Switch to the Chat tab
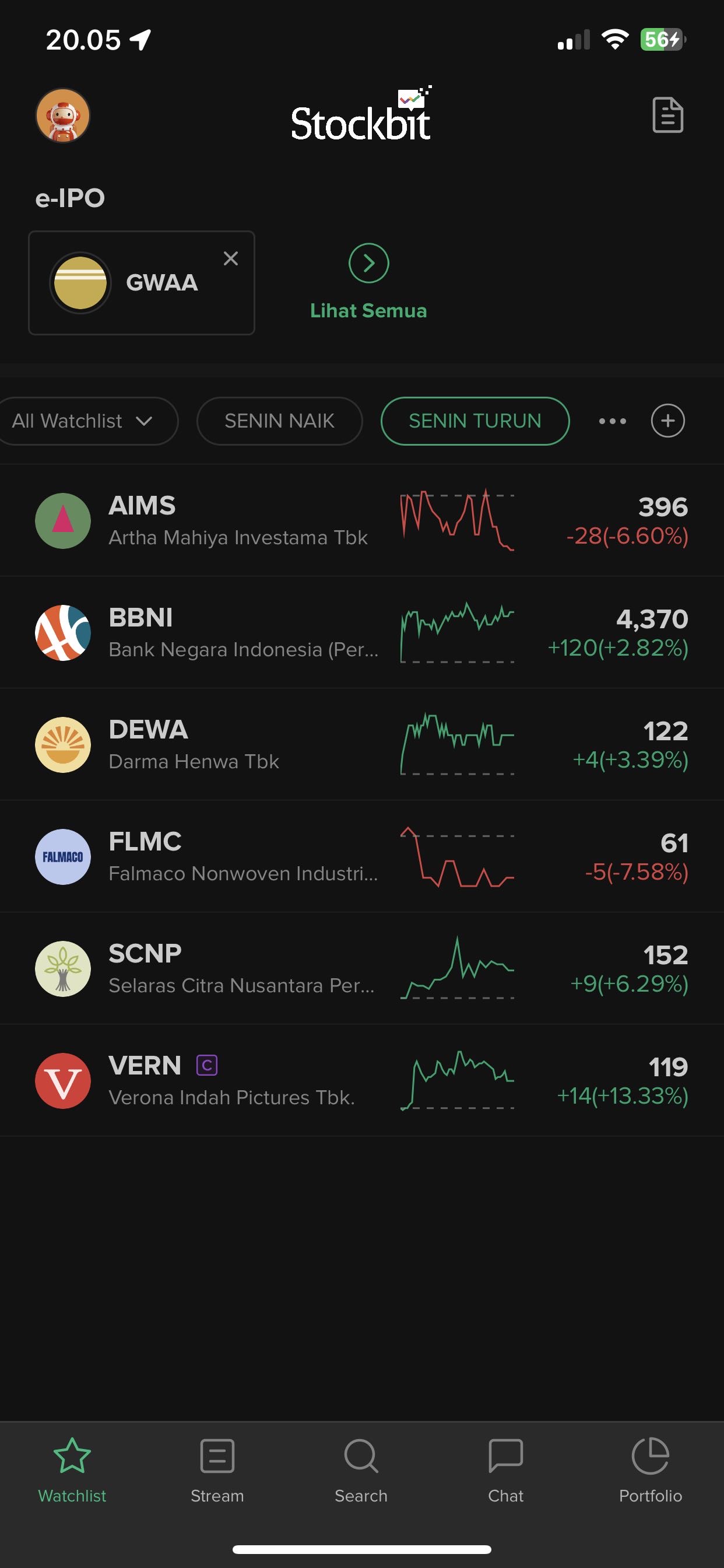Screen dimensions: 724x1568 click(505, 1471)
